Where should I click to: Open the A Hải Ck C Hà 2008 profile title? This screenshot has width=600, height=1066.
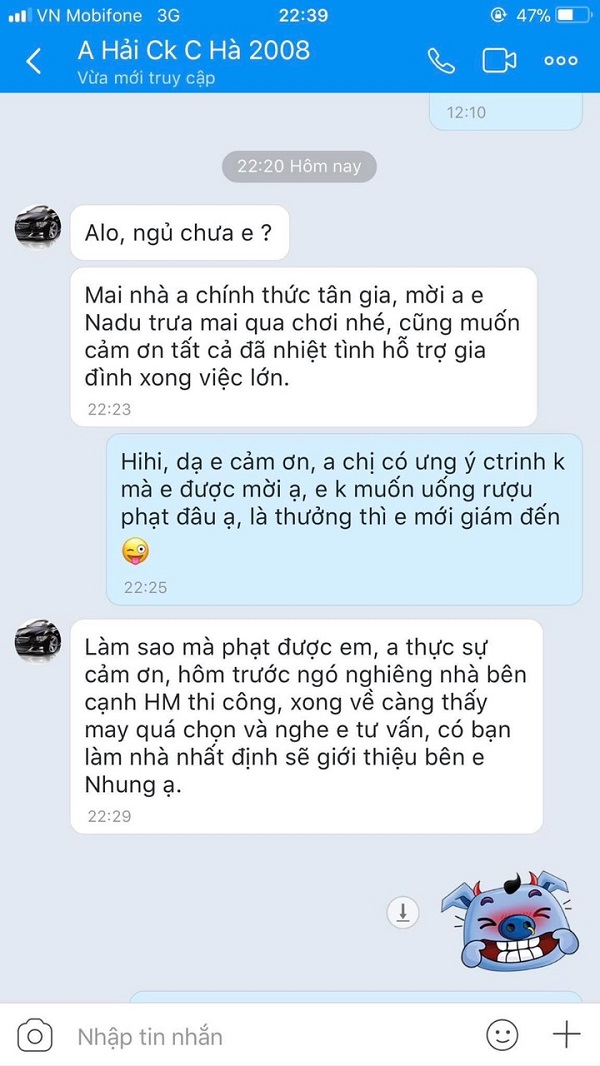tap(194, 50)
